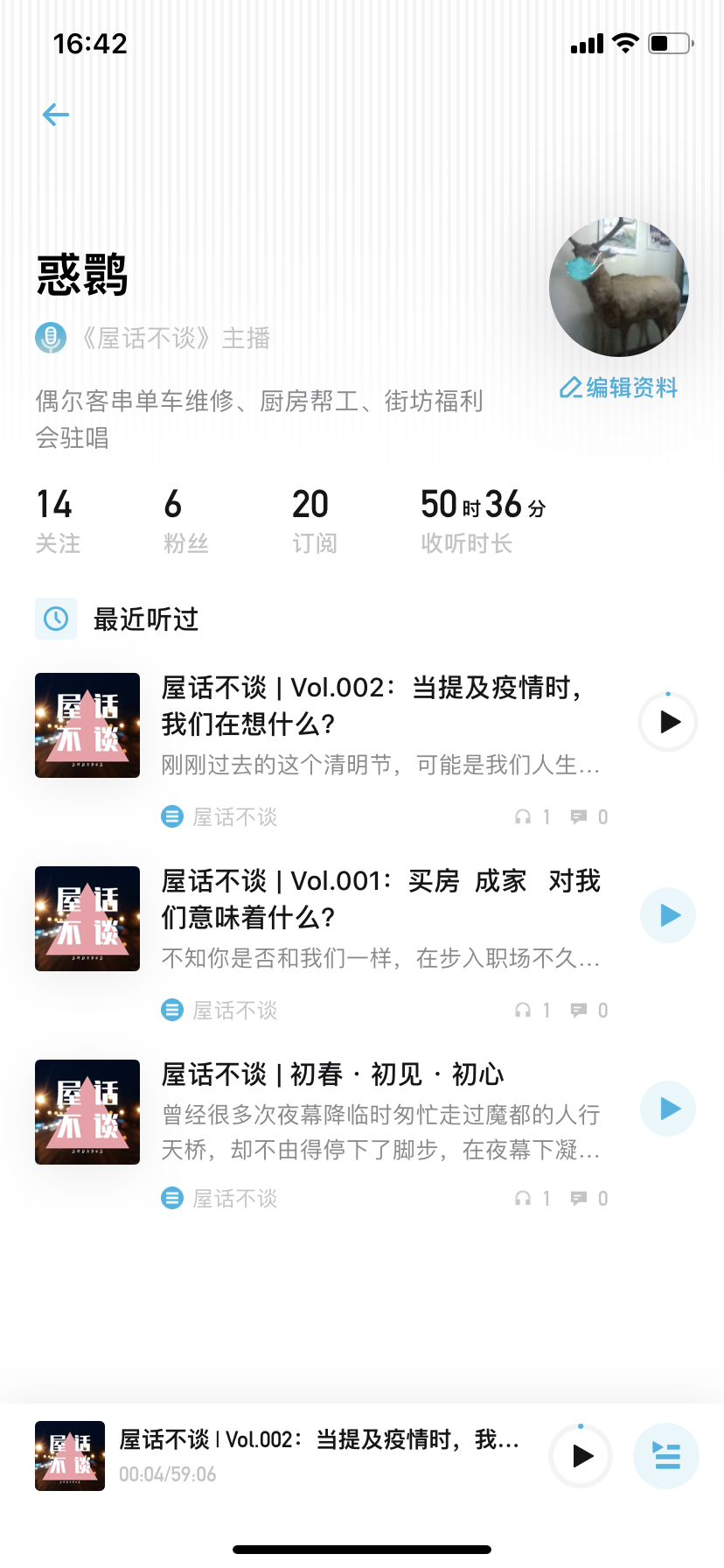Screen dimensions: 724x1568
Task: Expand the mini player's now-playing title
Action: (x=318, y=1440)
